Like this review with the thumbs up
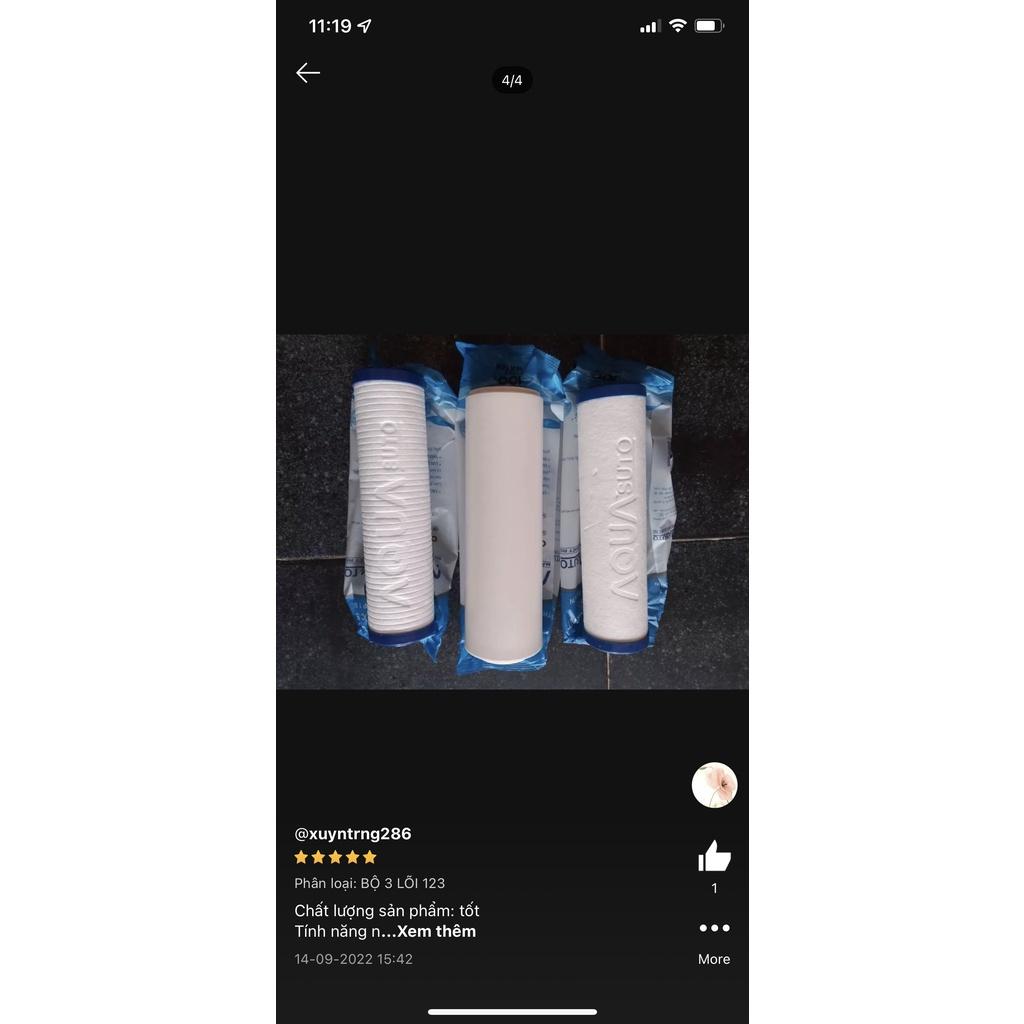Screen dimensions: 1024x1024 (x=714, y=857)
